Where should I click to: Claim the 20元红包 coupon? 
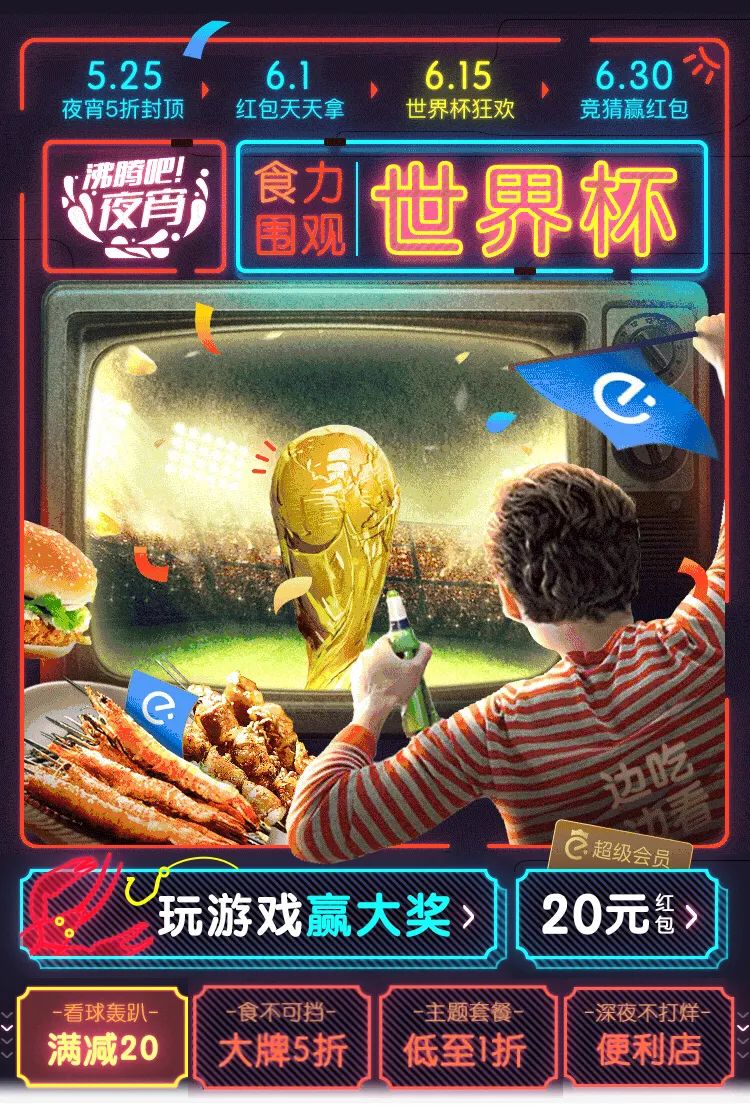pos(618,915)
